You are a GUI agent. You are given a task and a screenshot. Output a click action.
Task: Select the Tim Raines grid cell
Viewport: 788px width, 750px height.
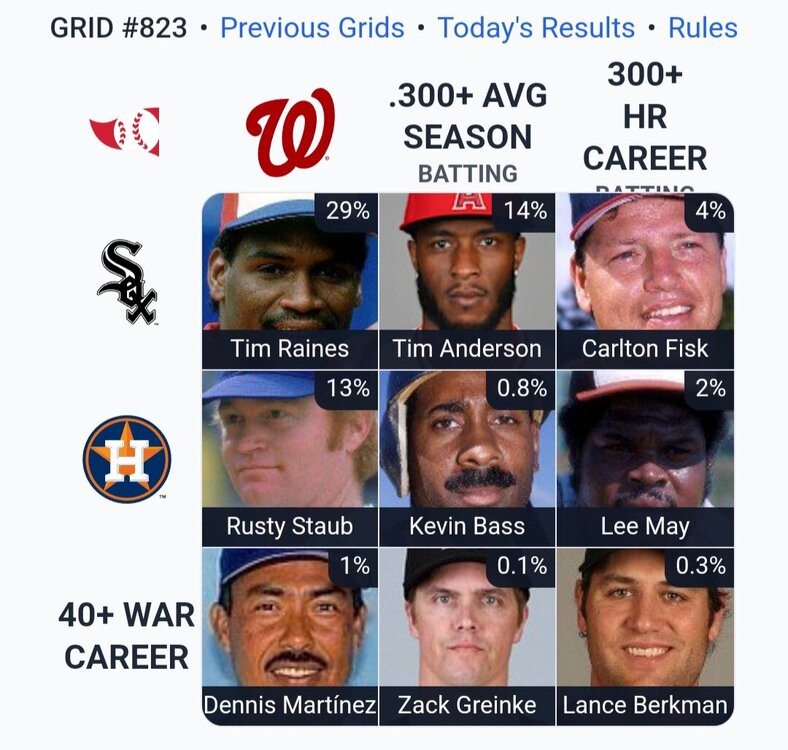(x=290, y=280)
